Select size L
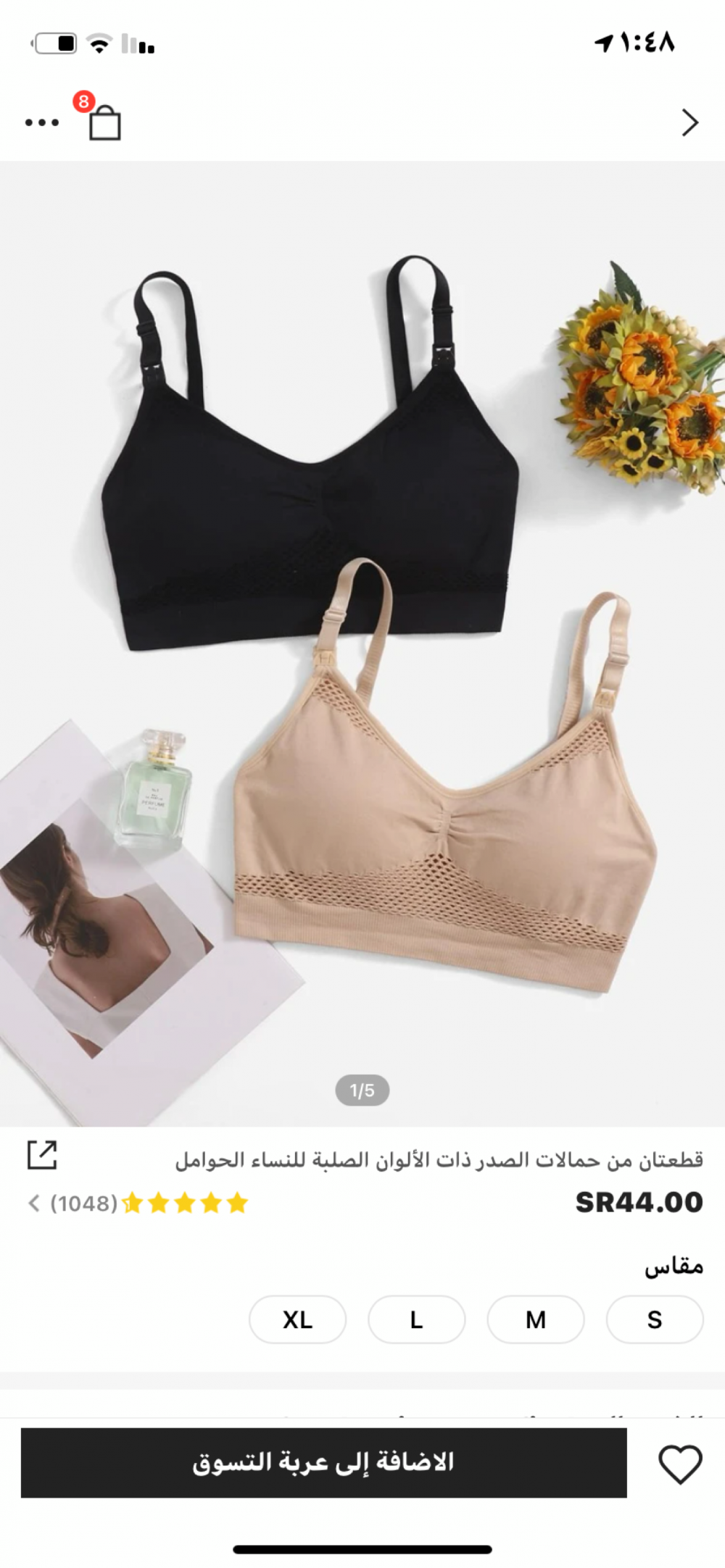 [x=416, y=1319]
